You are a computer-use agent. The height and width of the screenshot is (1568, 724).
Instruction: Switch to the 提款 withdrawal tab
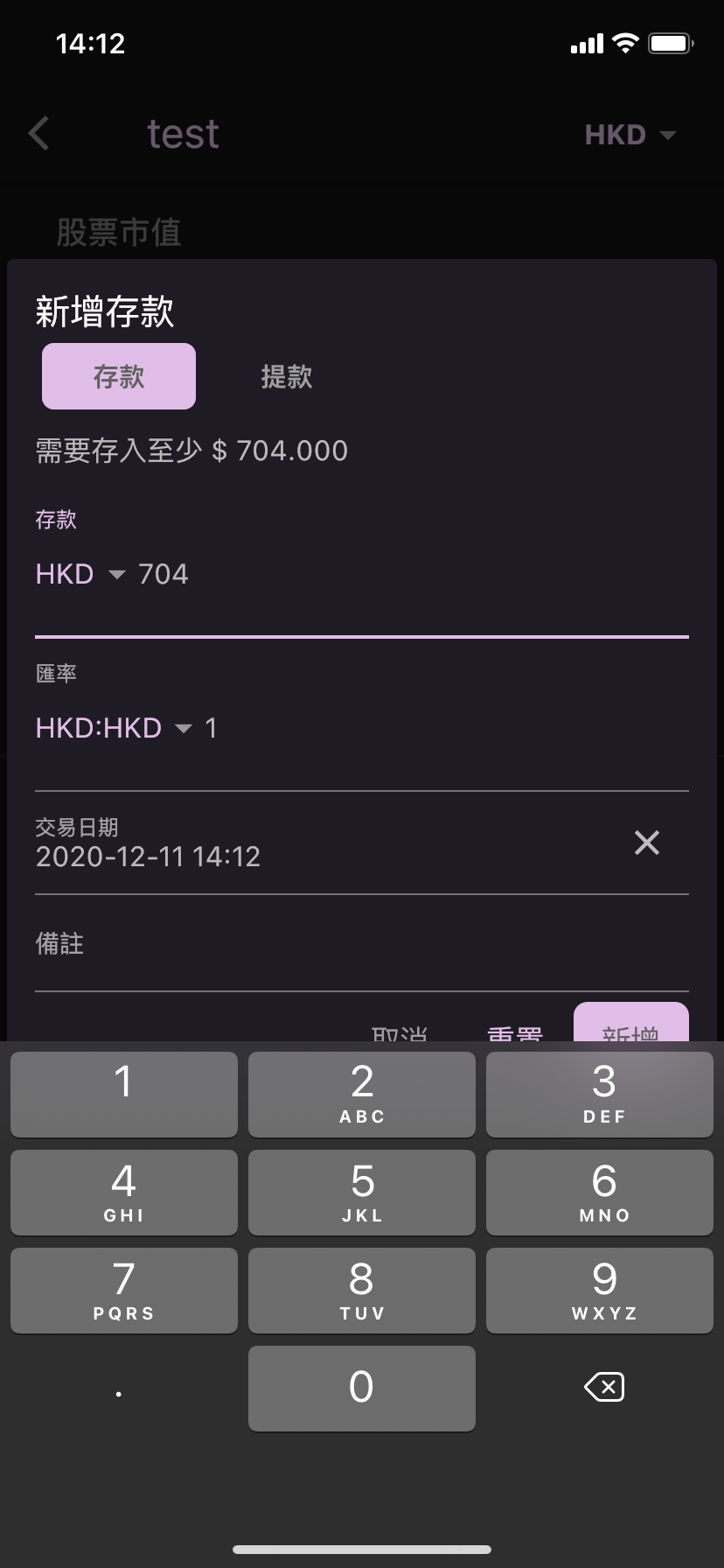287,376
